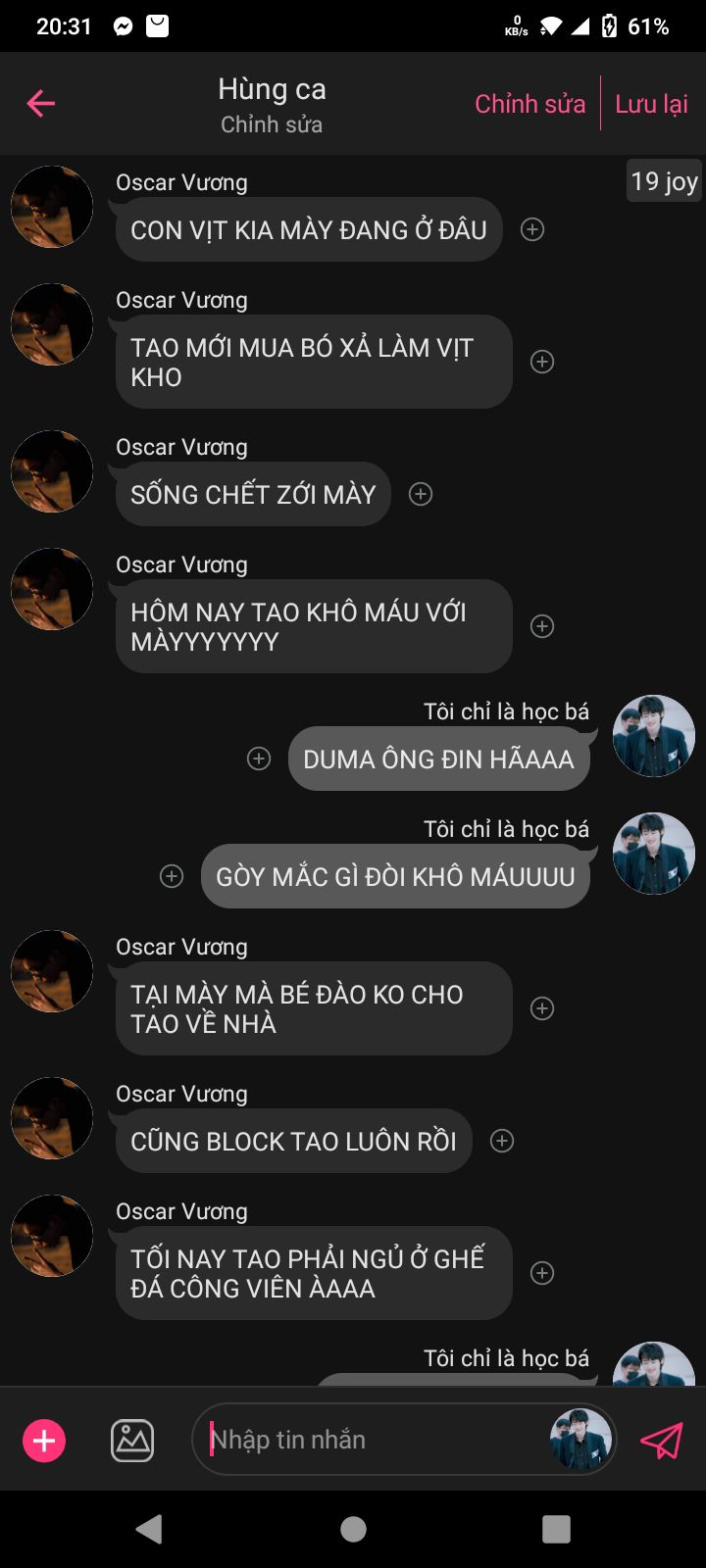Open the CON VỊT KIA message bubble
This screenshot has width=706, height=1568.
[x=309, y=229]
